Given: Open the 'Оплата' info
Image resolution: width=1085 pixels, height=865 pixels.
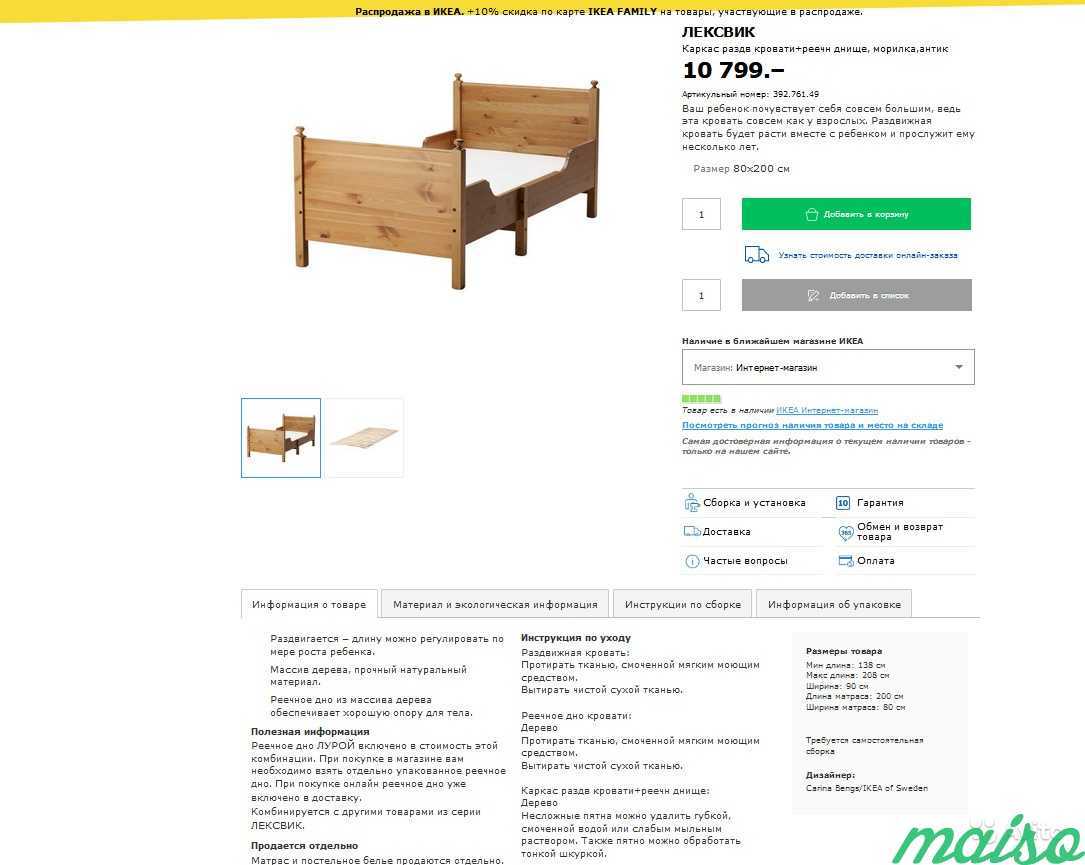Looking at the screenshot, I should point(875,561).
